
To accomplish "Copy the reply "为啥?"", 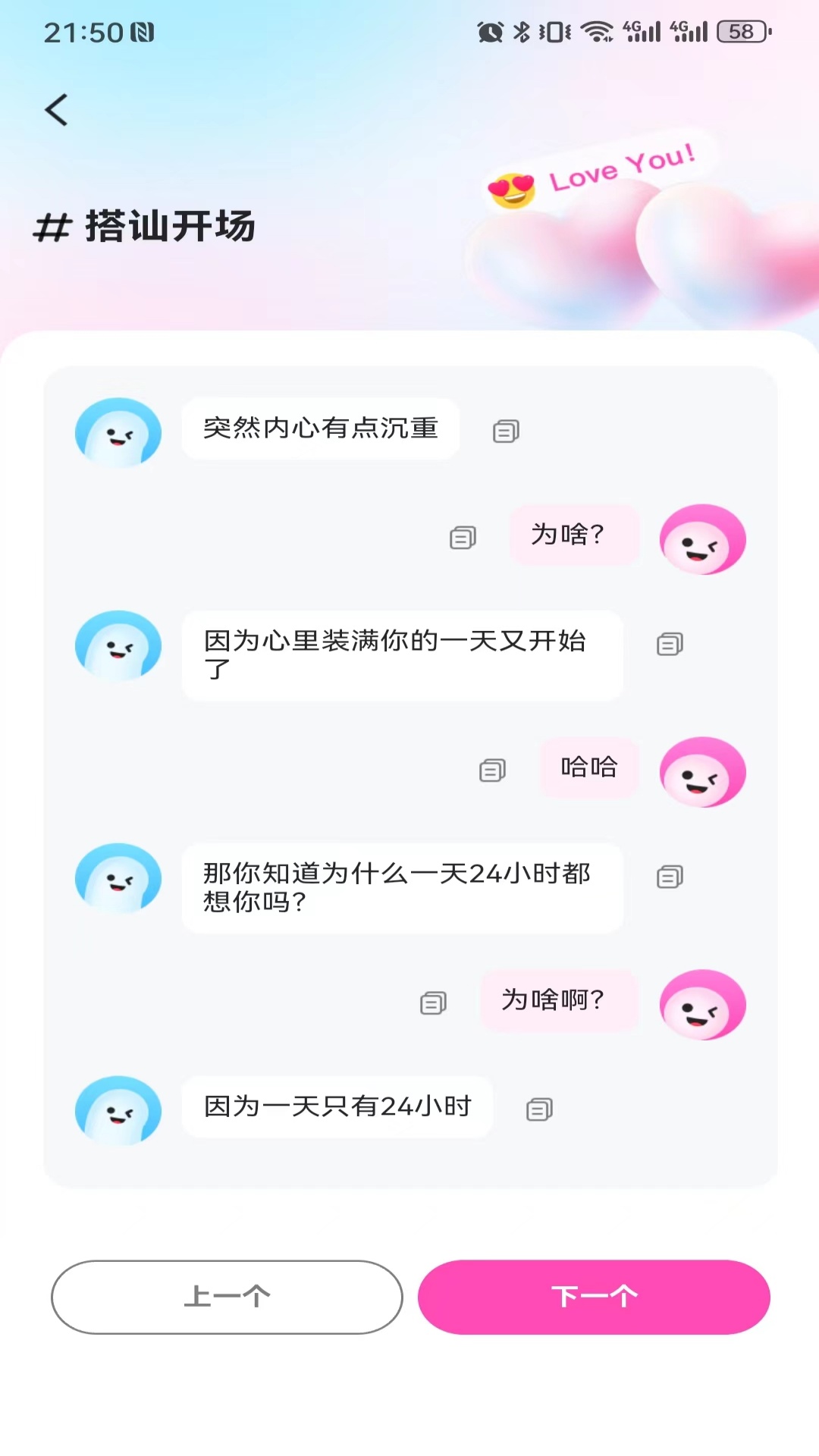I will pos(461,538).
